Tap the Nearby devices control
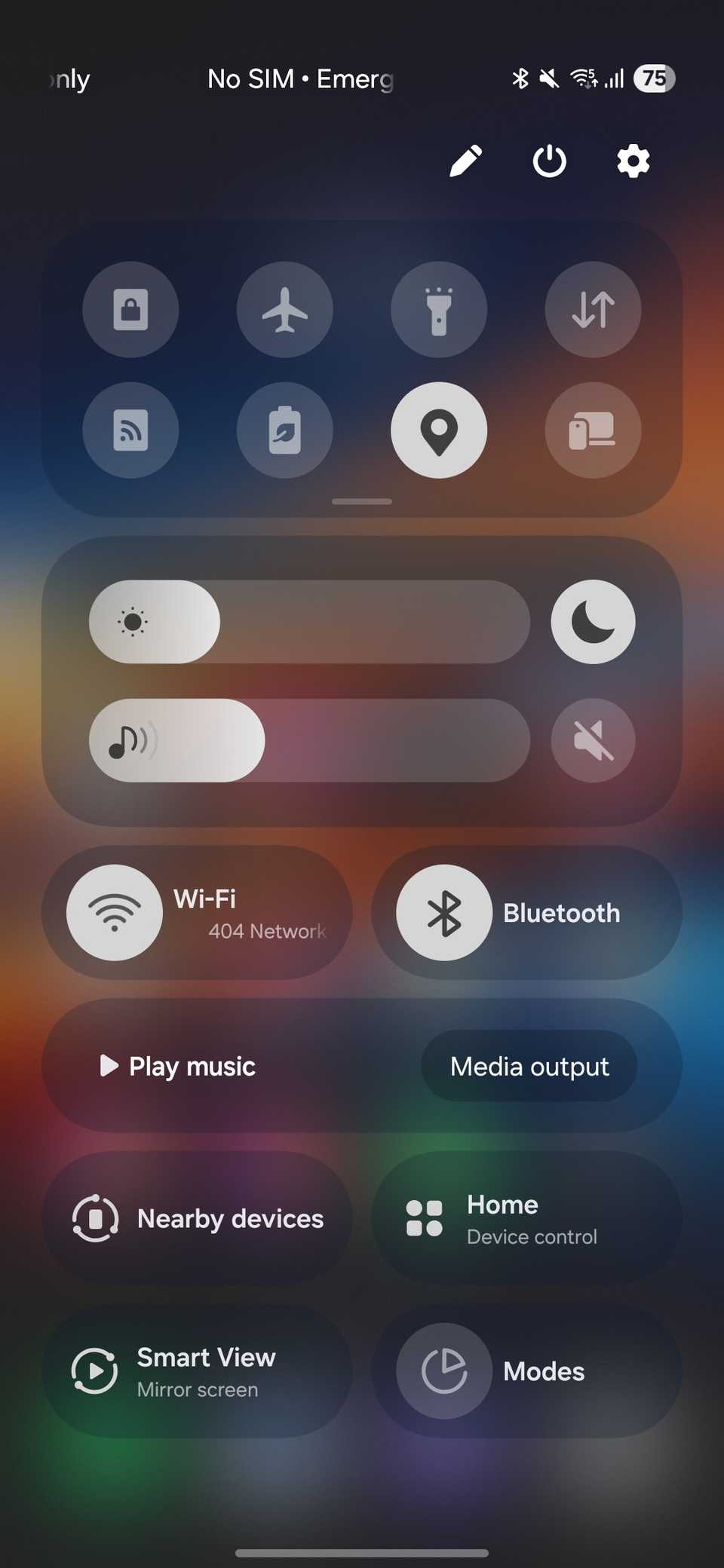Screen dimensions: 724x1568 click(196, 1217)
